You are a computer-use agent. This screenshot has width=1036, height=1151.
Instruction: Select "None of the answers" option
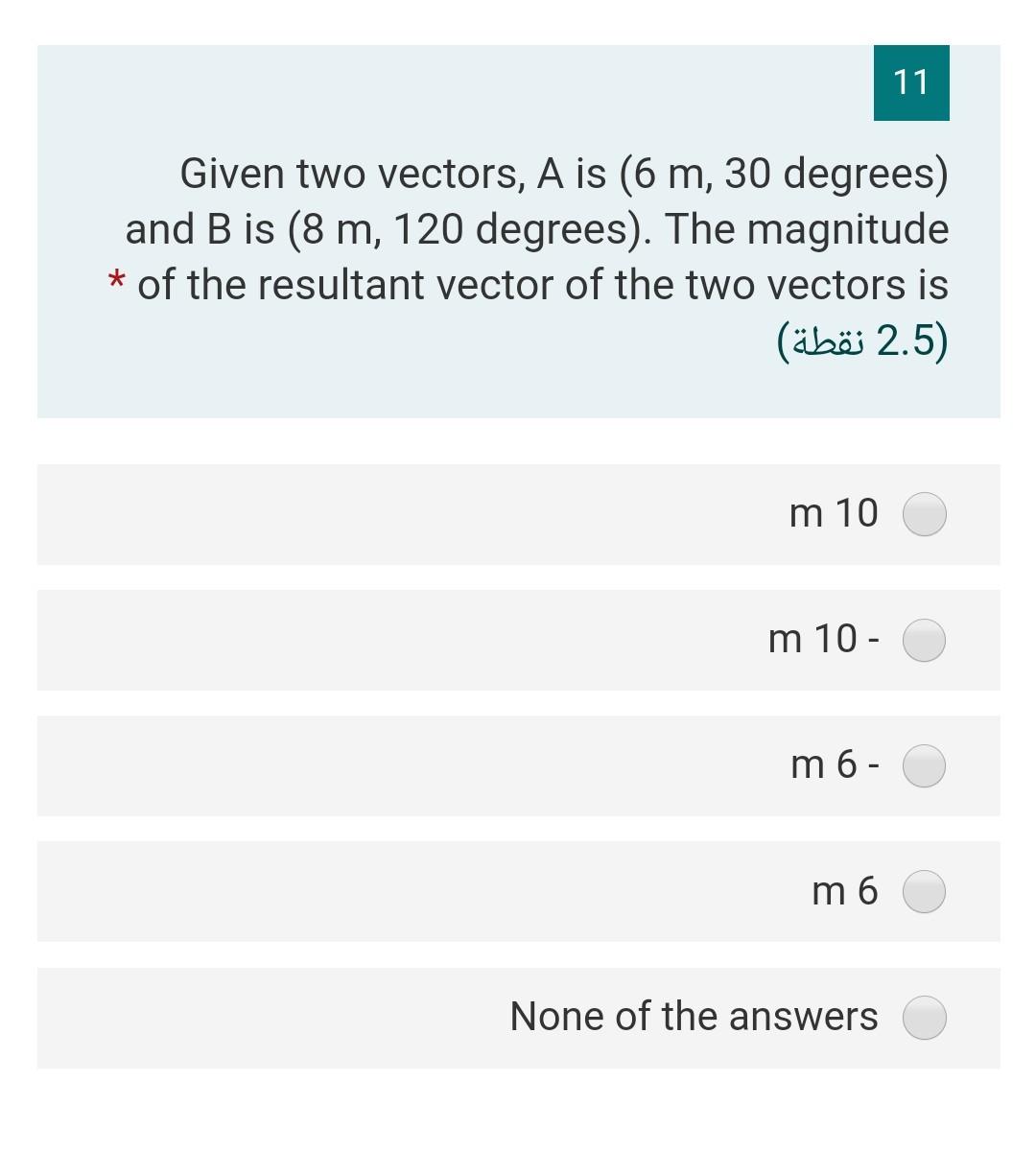(925, 1017)
